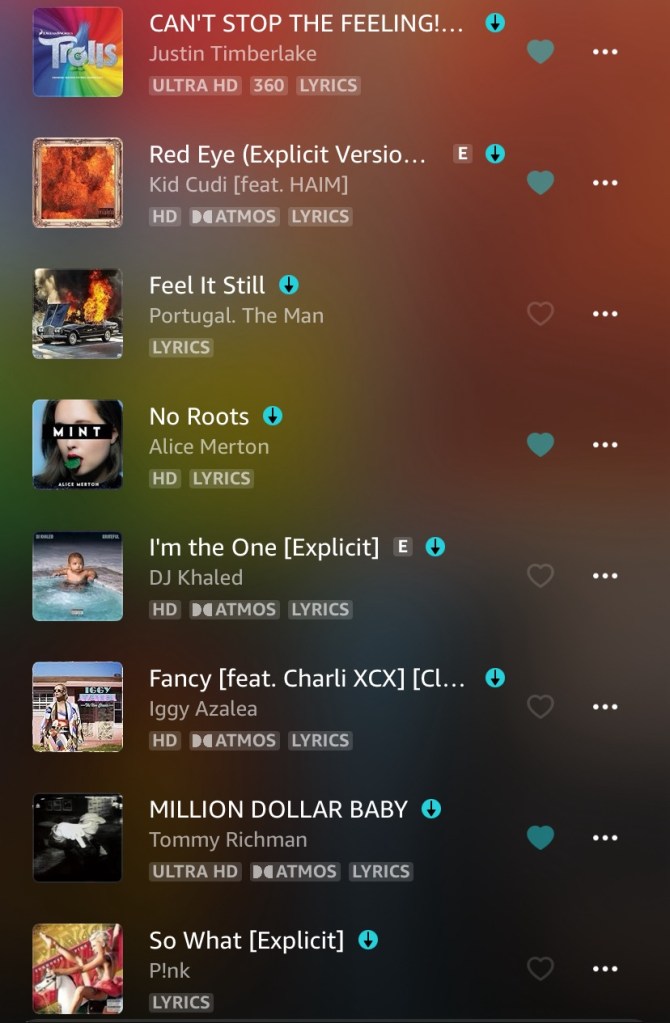Unlike MILLION DOLLAR BABY by Tommy Richman
This screenshot has height=1023, width=670.
click(x=540, y=838)
